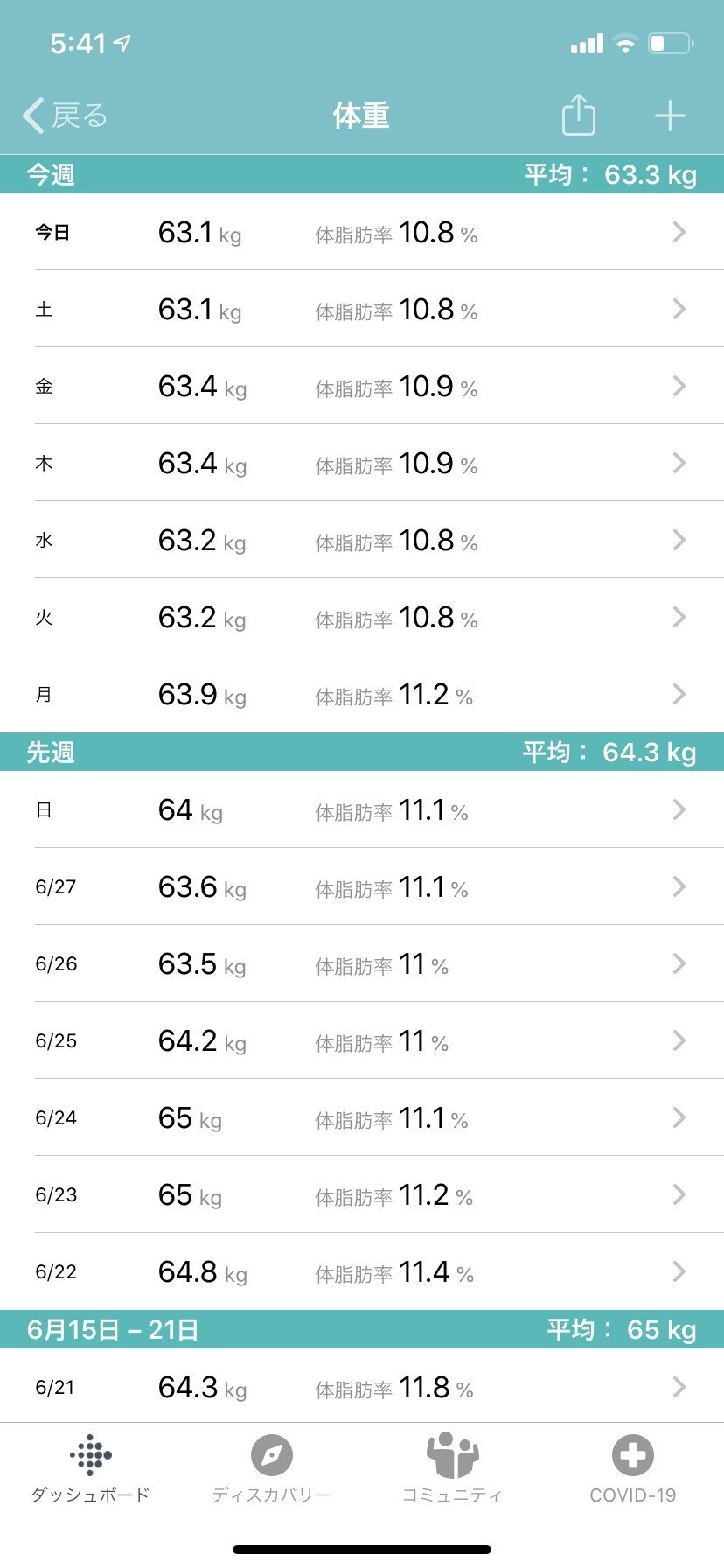Viewport: 724px width, 1568px height.
Task: Open the ディスカバリー compass icon
Action: pos(271,1455)
